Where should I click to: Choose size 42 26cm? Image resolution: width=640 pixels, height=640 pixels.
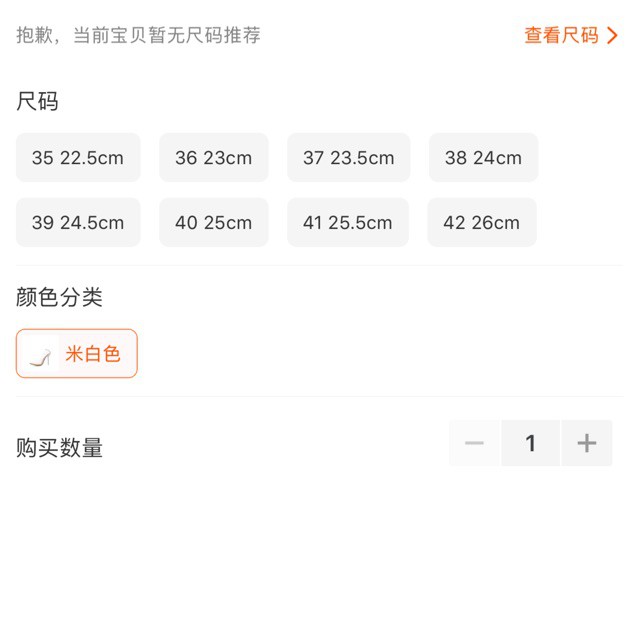click(482, 223)
